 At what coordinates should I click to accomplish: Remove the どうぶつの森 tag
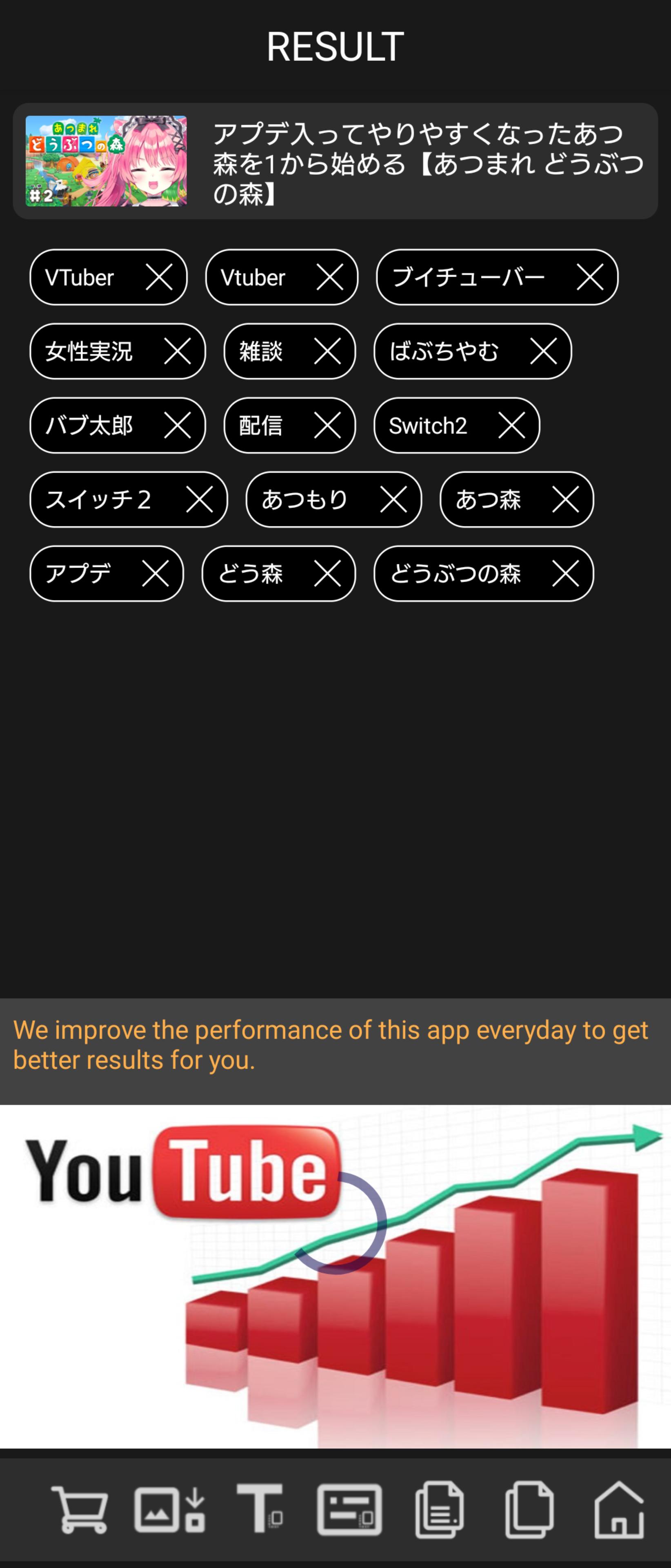(565, 573)
